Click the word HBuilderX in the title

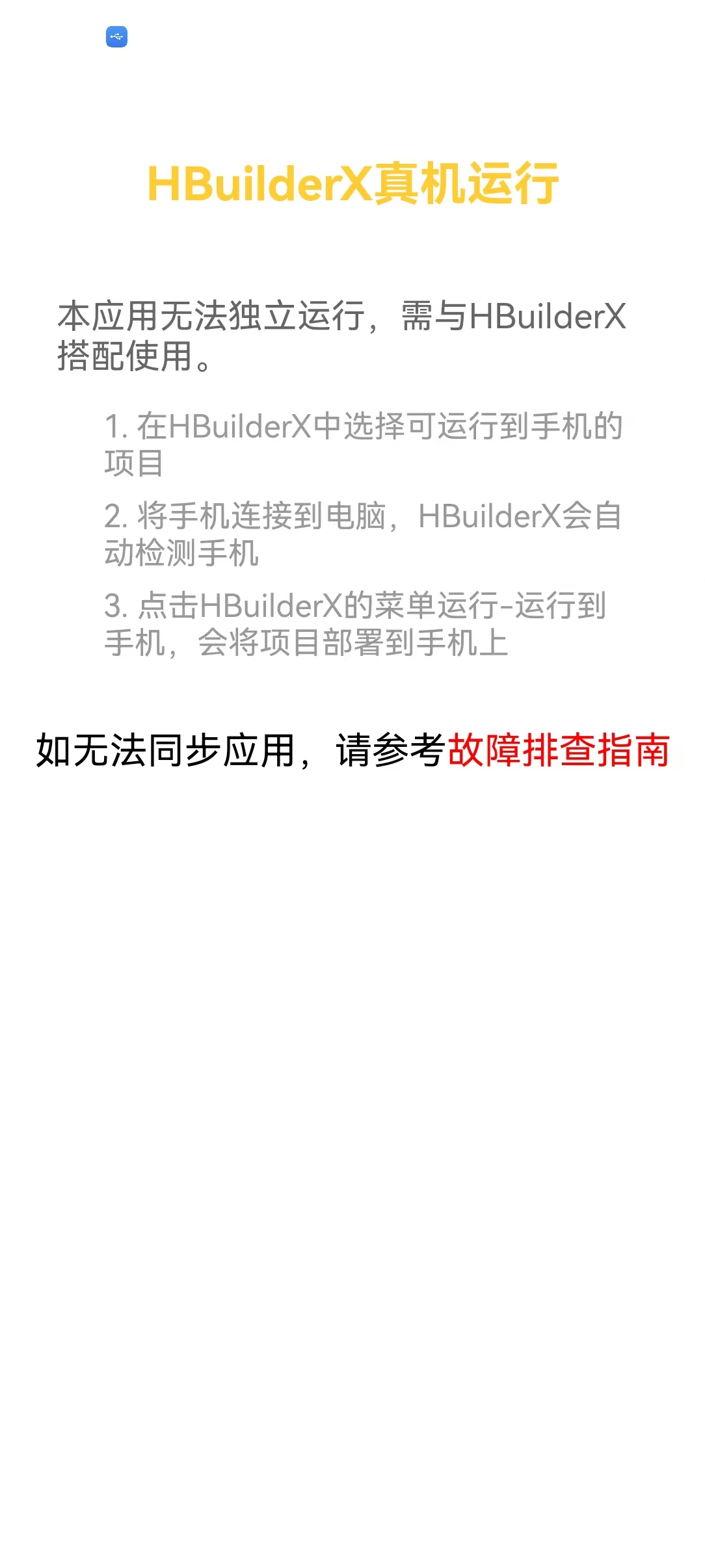pos(260,184)
